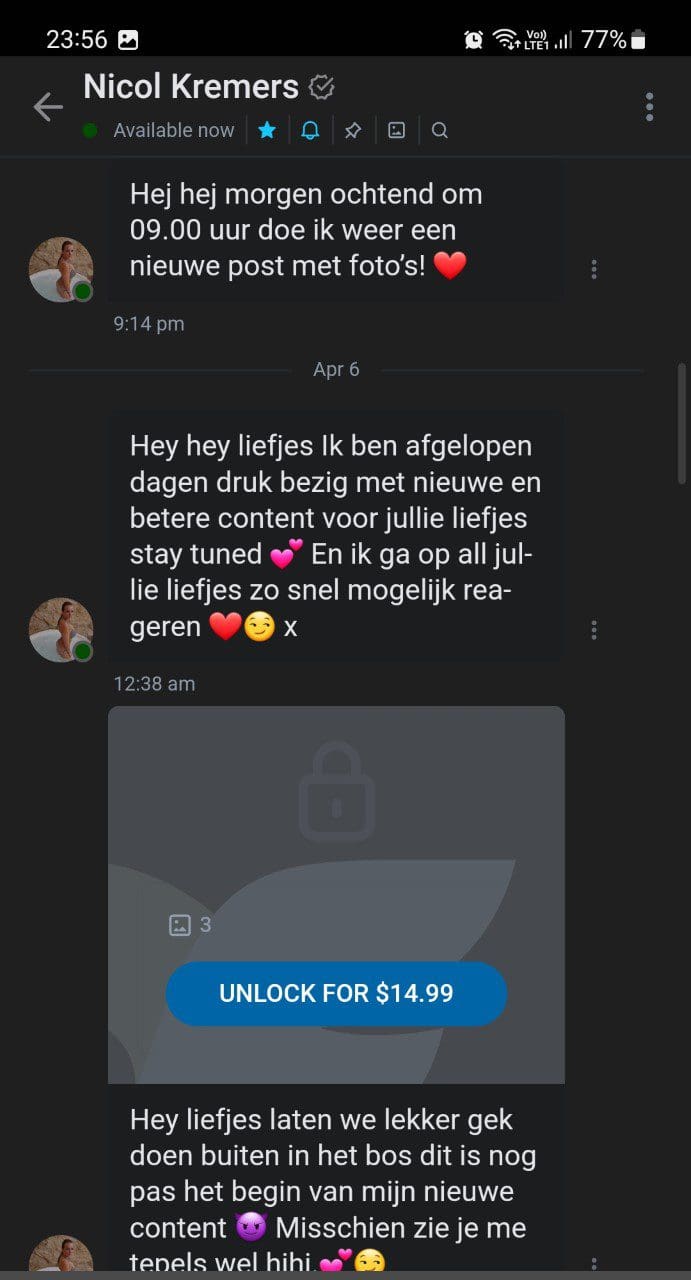
Task: Tap the star favorite icon
Action: tap(267, 130)
